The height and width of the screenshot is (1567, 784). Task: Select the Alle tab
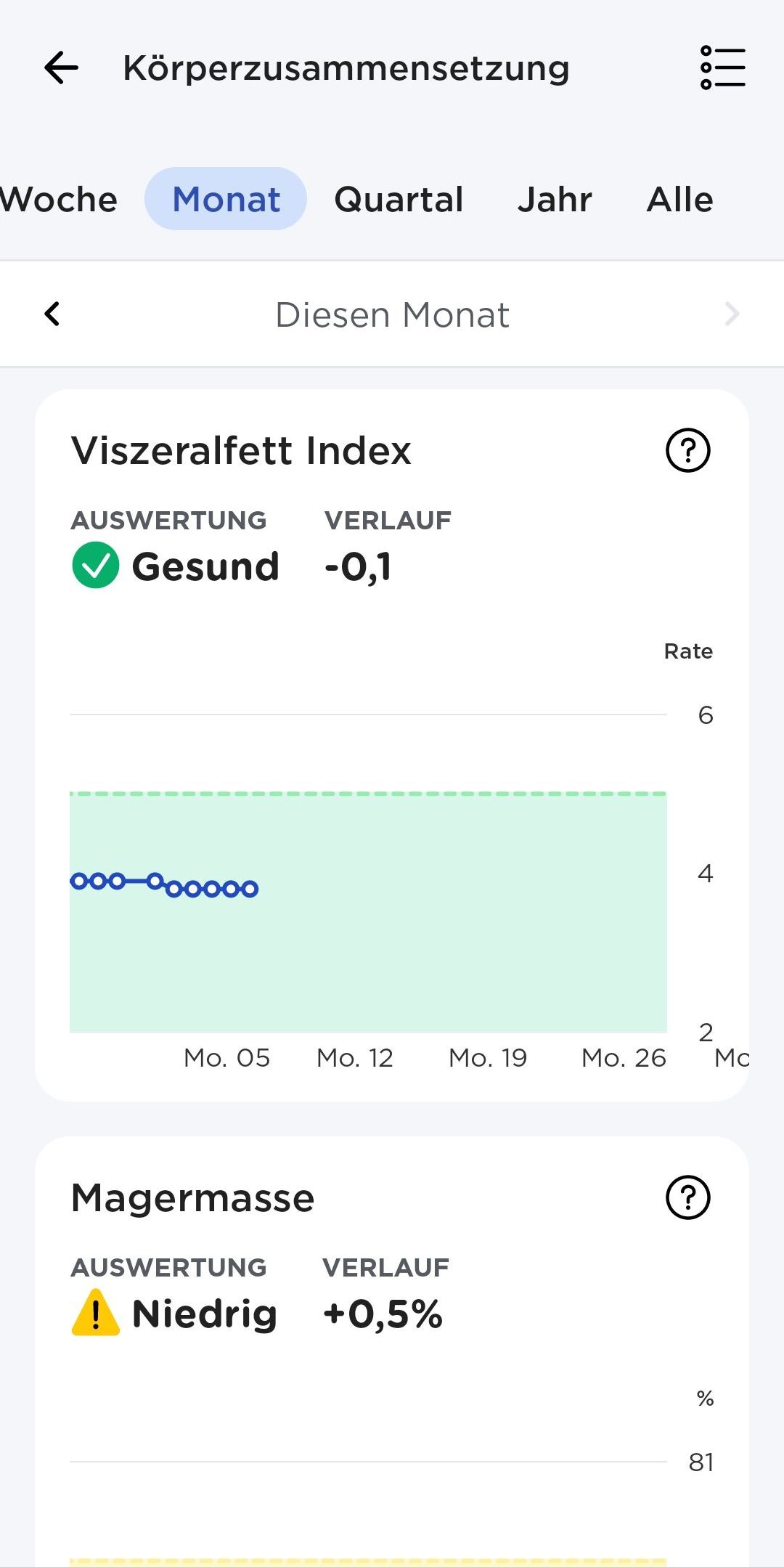tap(679, 200)
